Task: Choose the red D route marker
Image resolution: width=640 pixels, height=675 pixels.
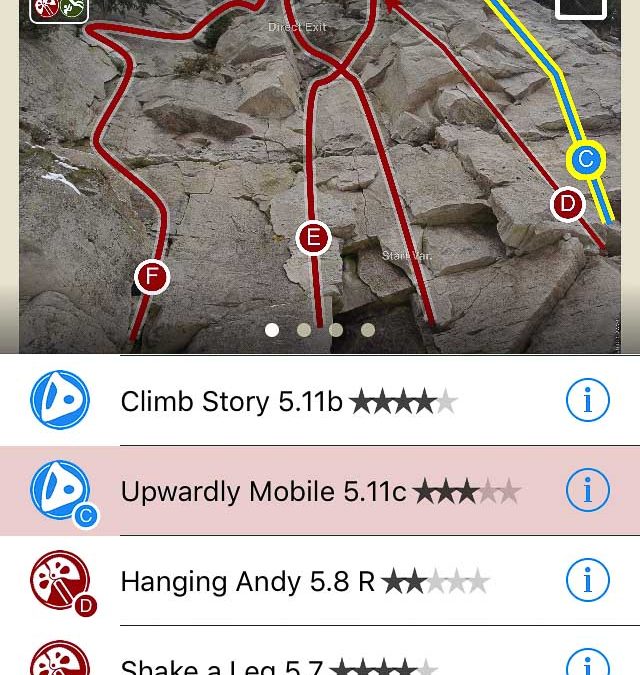Action: [567, 205]
